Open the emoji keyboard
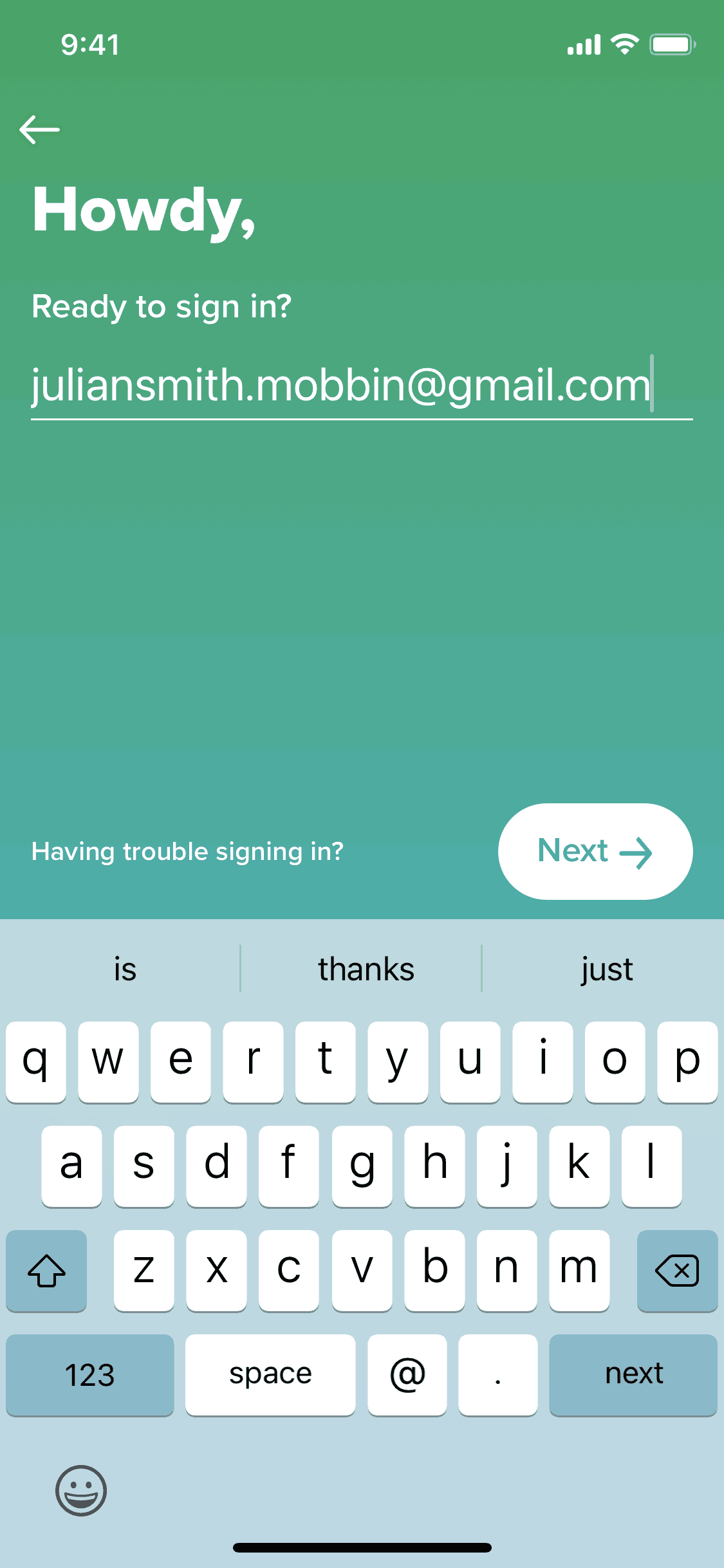 coord(81,1491)
